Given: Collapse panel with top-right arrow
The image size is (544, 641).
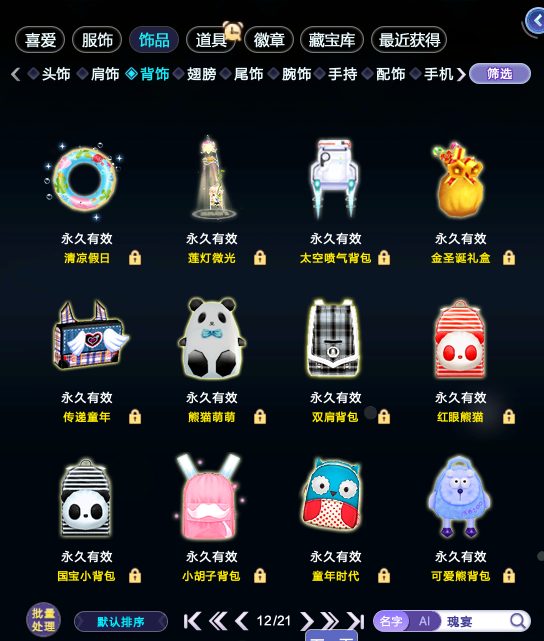Looking at the screenshot, I should point(536,20).
